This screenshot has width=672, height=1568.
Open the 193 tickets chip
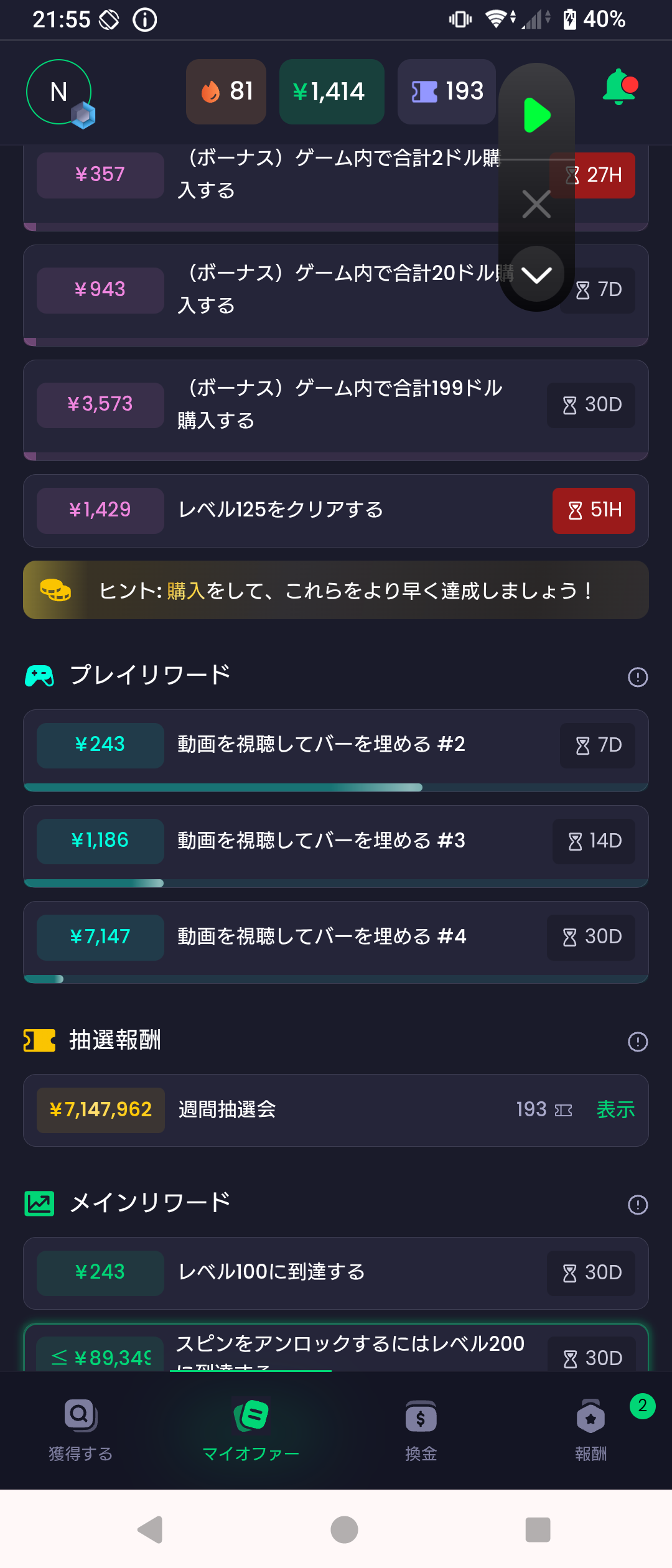447,92
